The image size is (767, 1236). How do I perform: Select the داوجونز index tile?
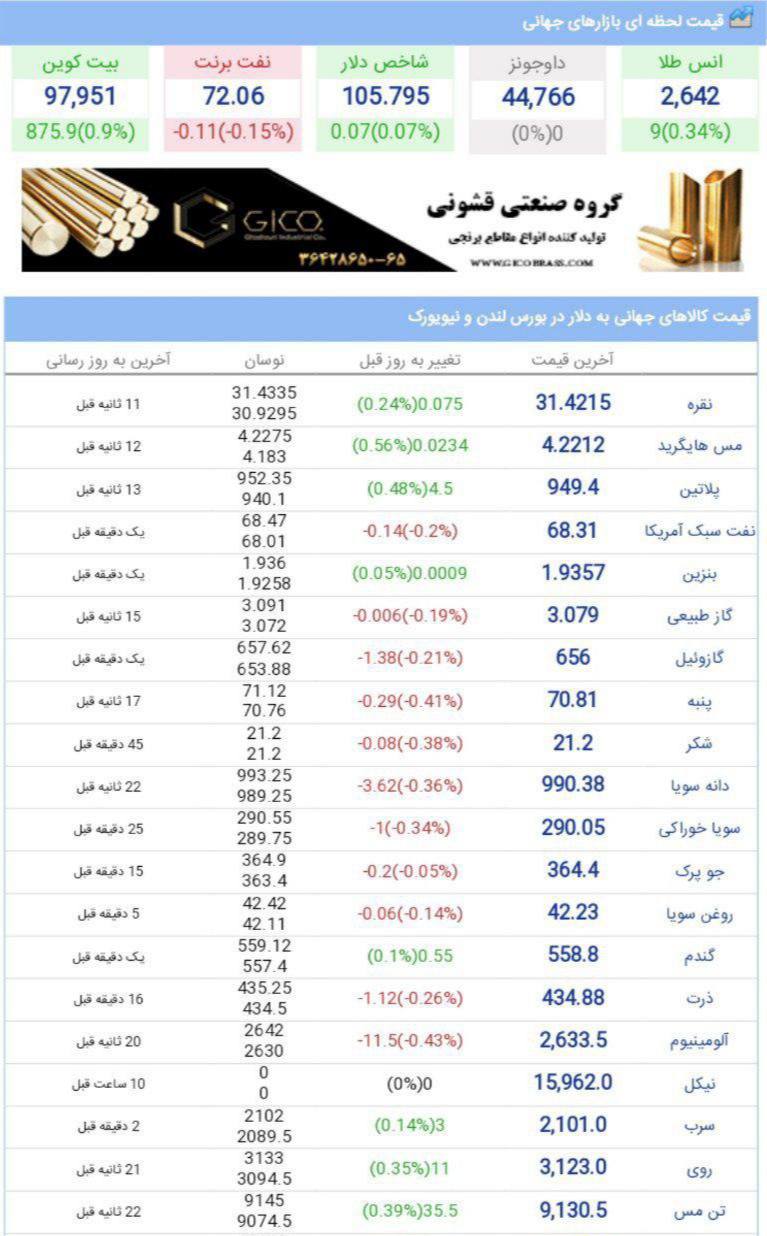[537, 98]
